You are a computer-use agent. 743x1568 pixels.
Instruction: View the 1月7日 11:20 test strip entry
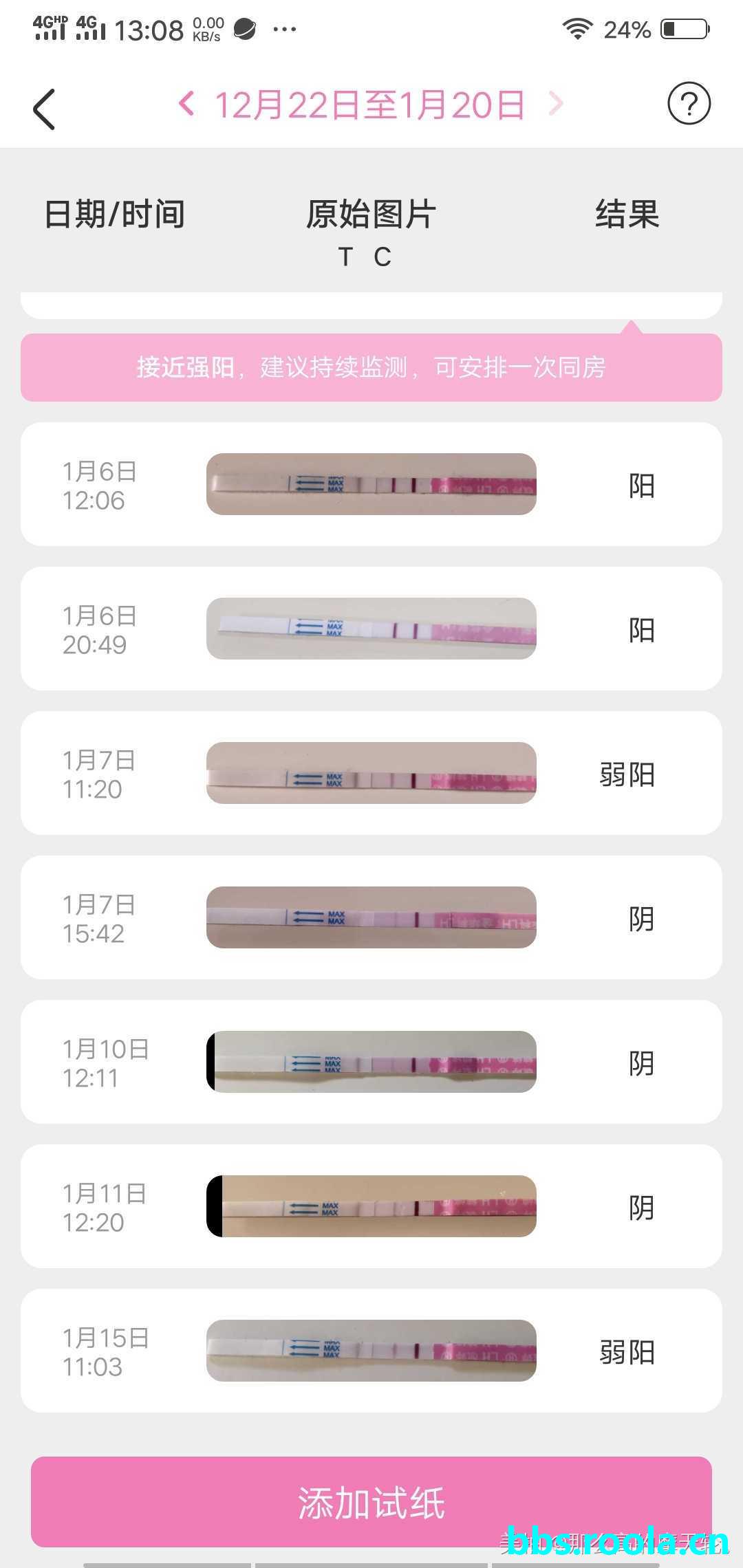pos(371,773)
